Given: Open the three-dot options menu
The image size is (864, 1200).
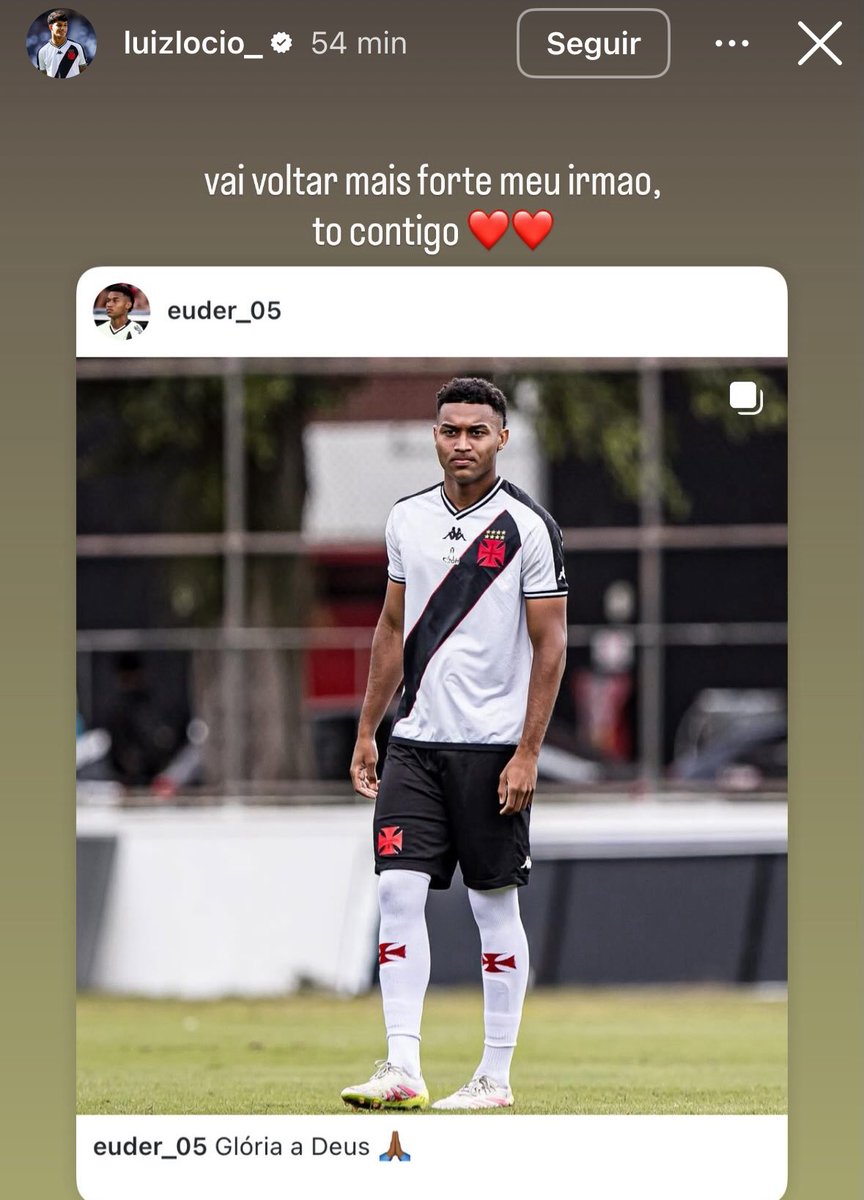Looking at the screenshot, I should tap(732, 44).
